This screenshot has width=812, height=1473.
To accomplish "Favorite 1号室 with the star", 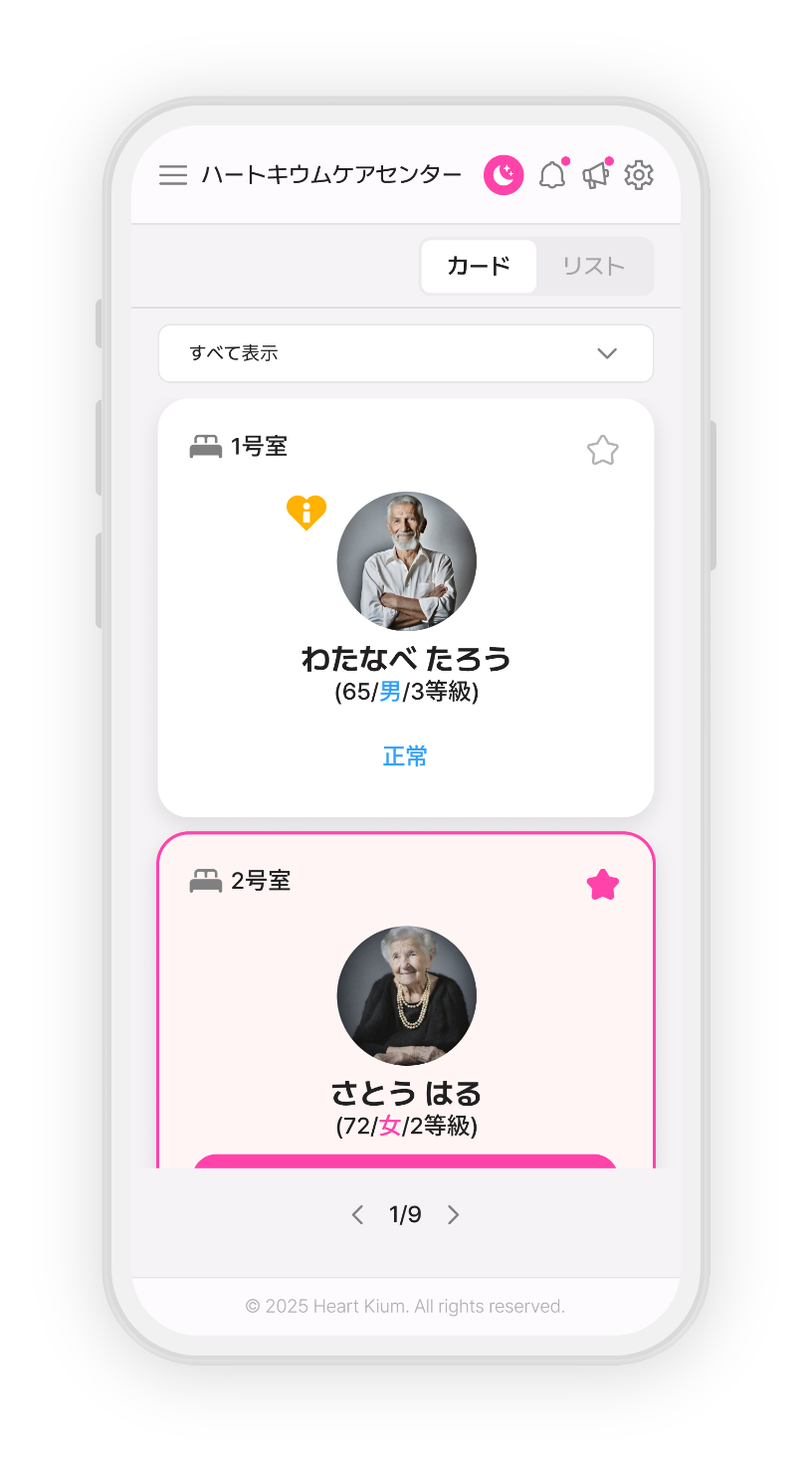I will click(x=603, y=451).
